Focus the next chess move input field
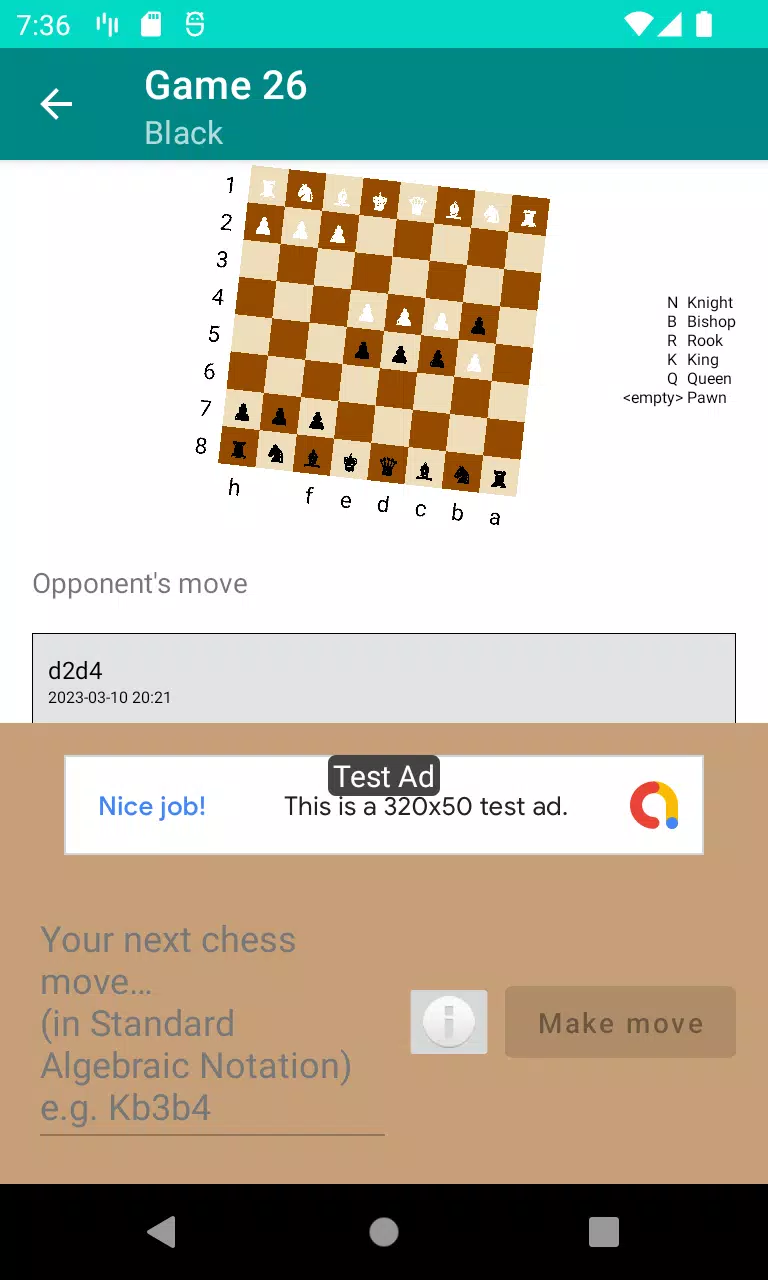Image resolution: width=768 pixels, height=1280 pixels. point(211,1025)
